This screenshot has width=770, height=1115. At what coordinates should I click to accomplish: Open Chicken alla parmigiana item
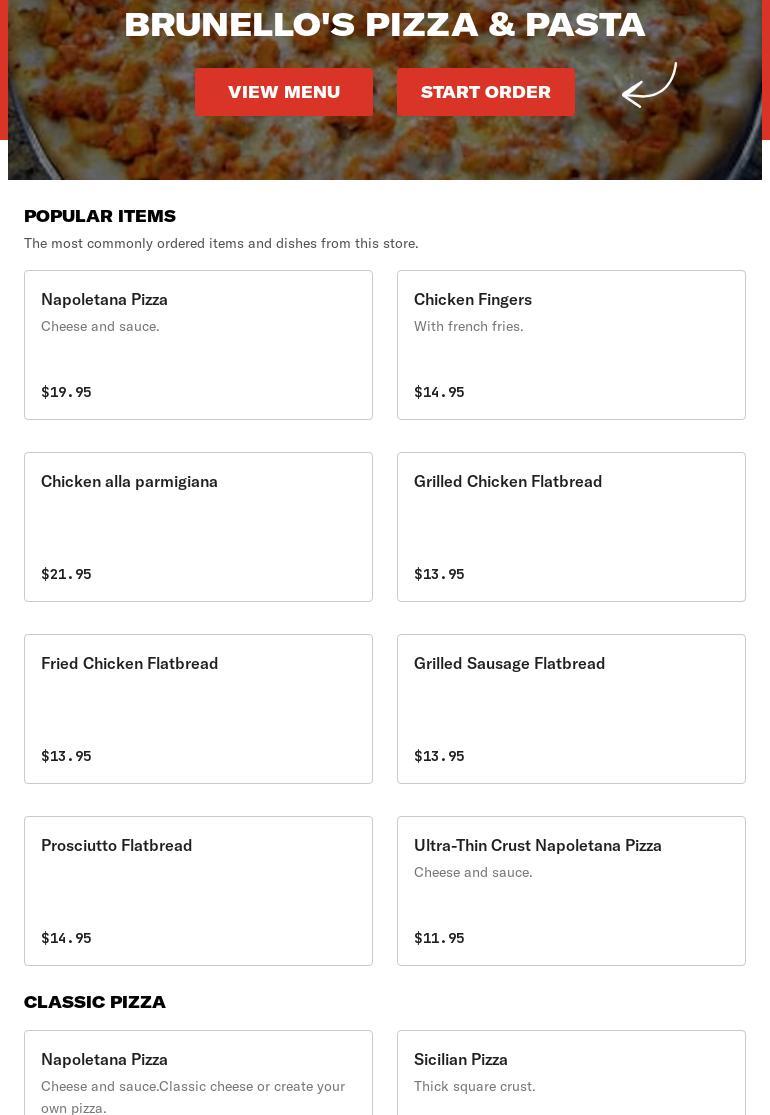[x=198, y=527]
